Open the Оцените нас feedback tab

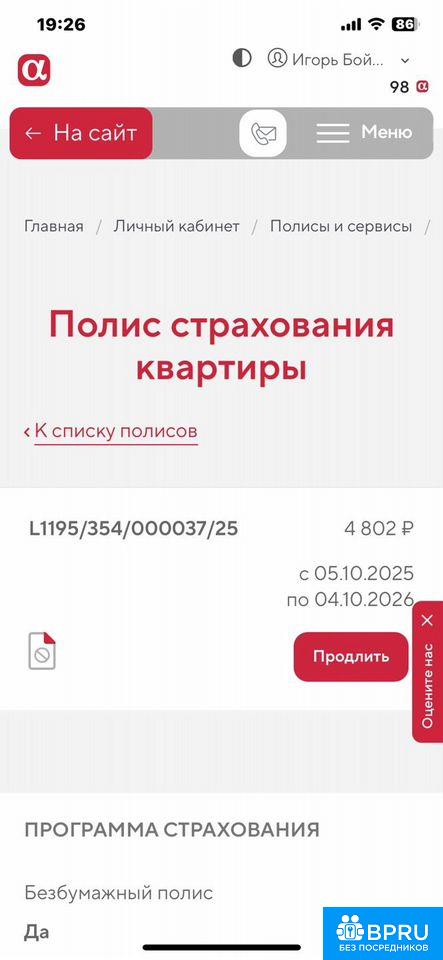pos(427,685)
